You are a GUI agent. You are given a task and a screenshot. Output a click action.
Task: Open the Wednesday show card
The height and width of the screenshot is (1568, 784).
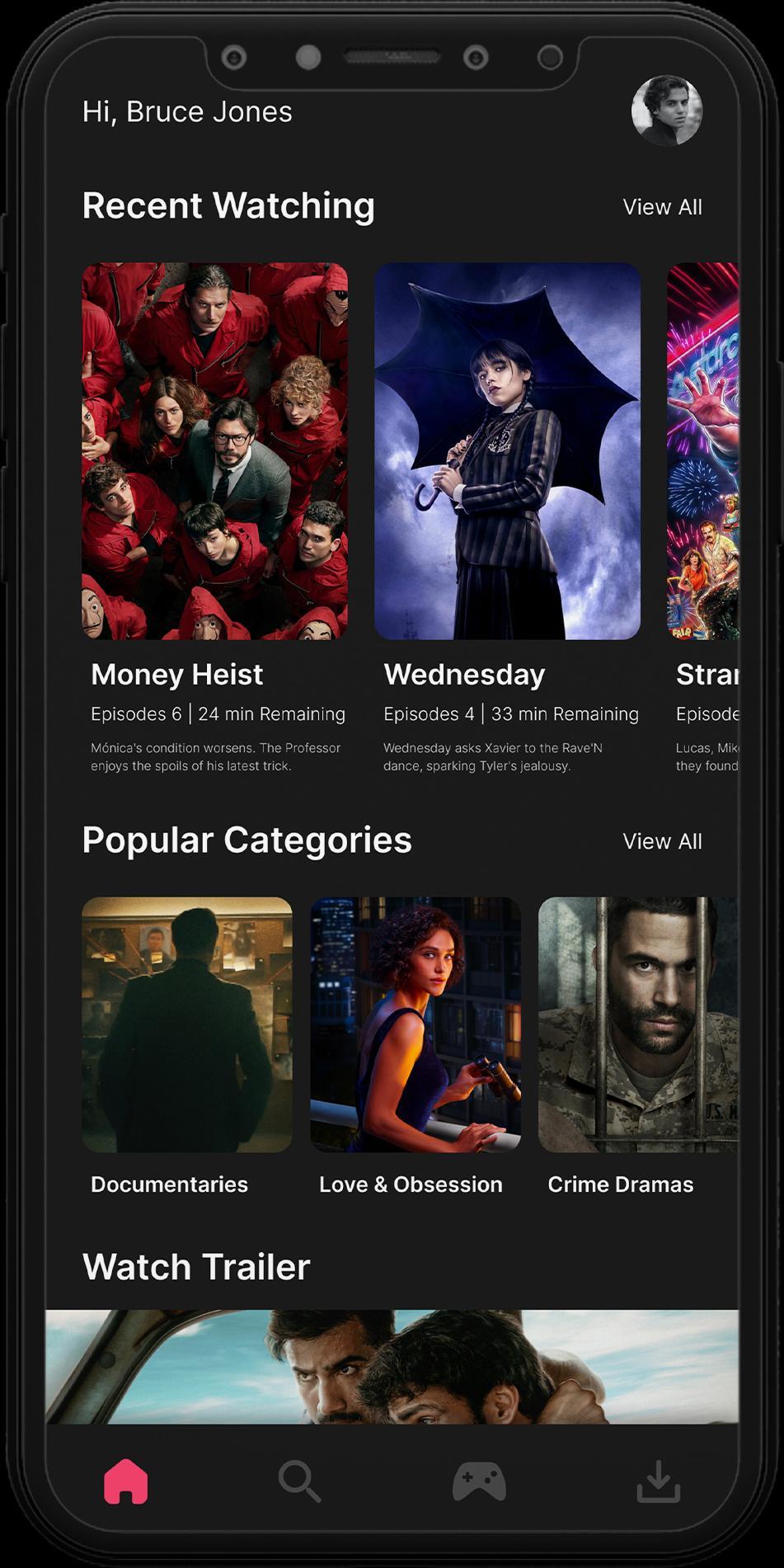click(507, 451)
